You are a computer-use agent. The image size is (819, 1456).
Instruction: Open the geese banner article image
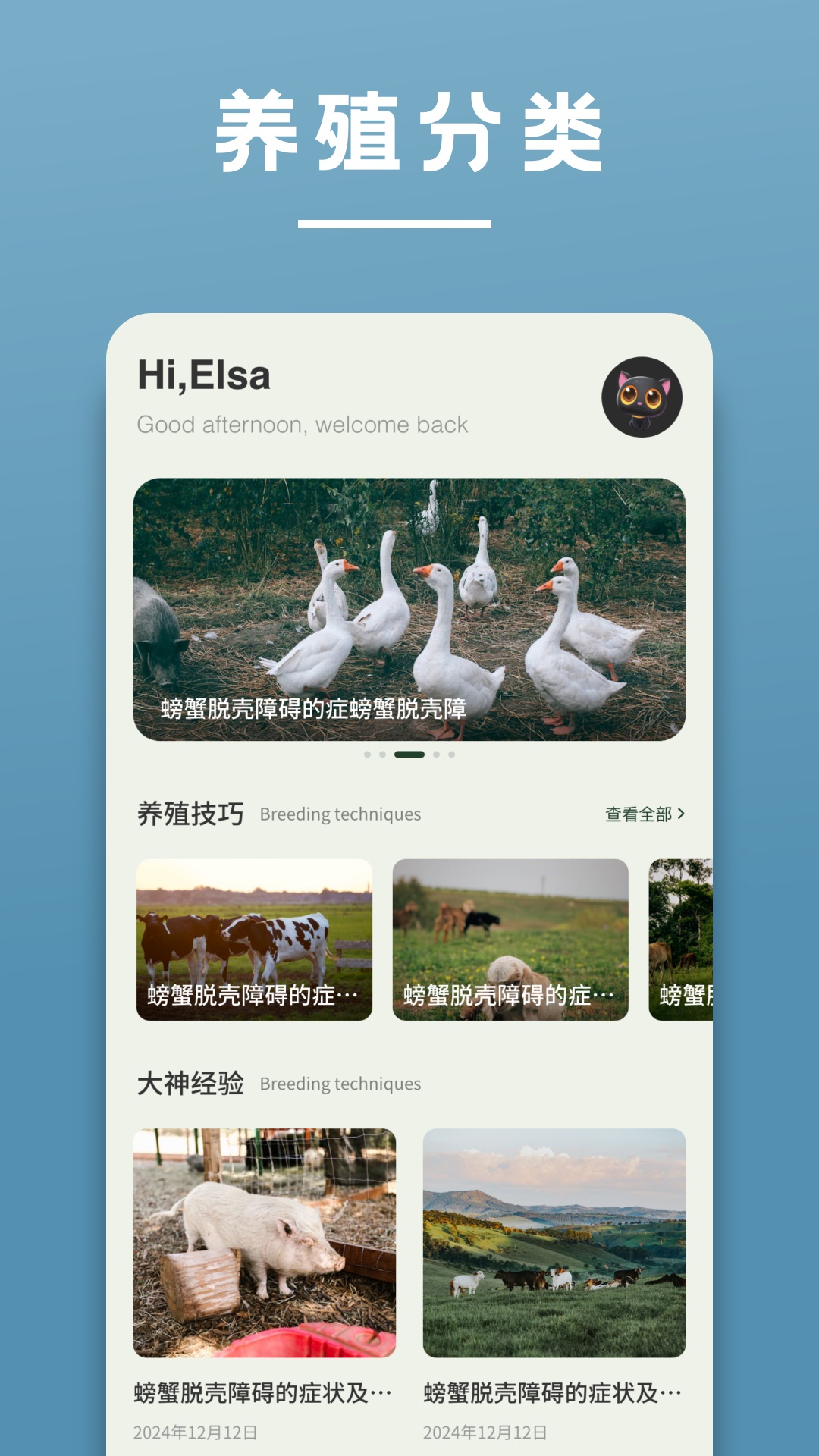click(x=409, y=607)
